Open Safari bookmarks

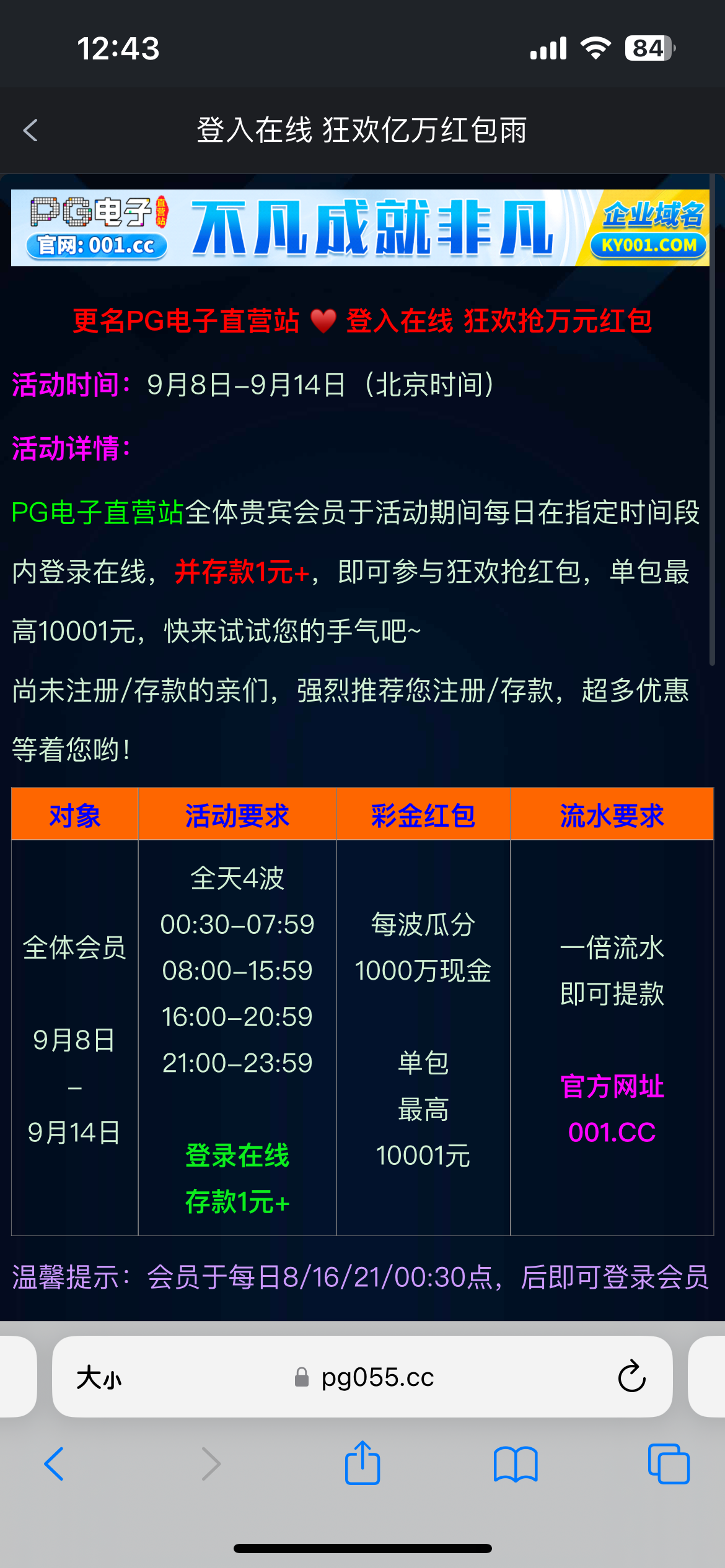(516, 1464)
